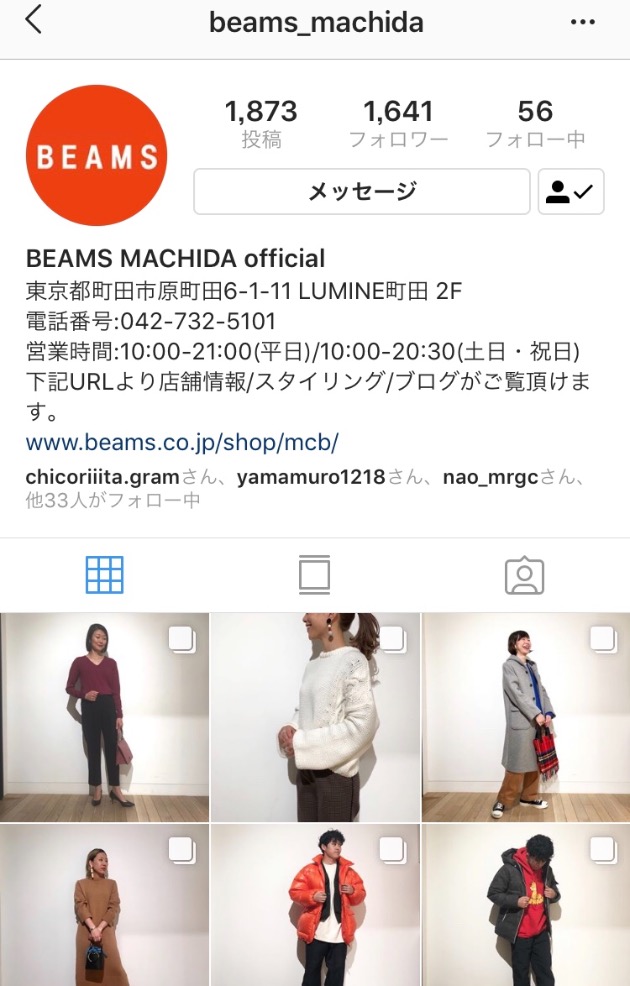Screen dimensions: 630x986
Task: Open the post with burgundy V-neck sweater
Action: [x=104, y=717]
